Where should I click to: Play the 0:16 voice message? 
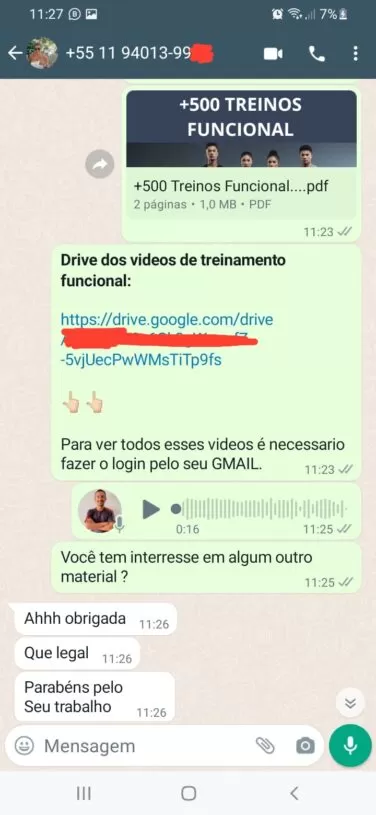[151, 509]
